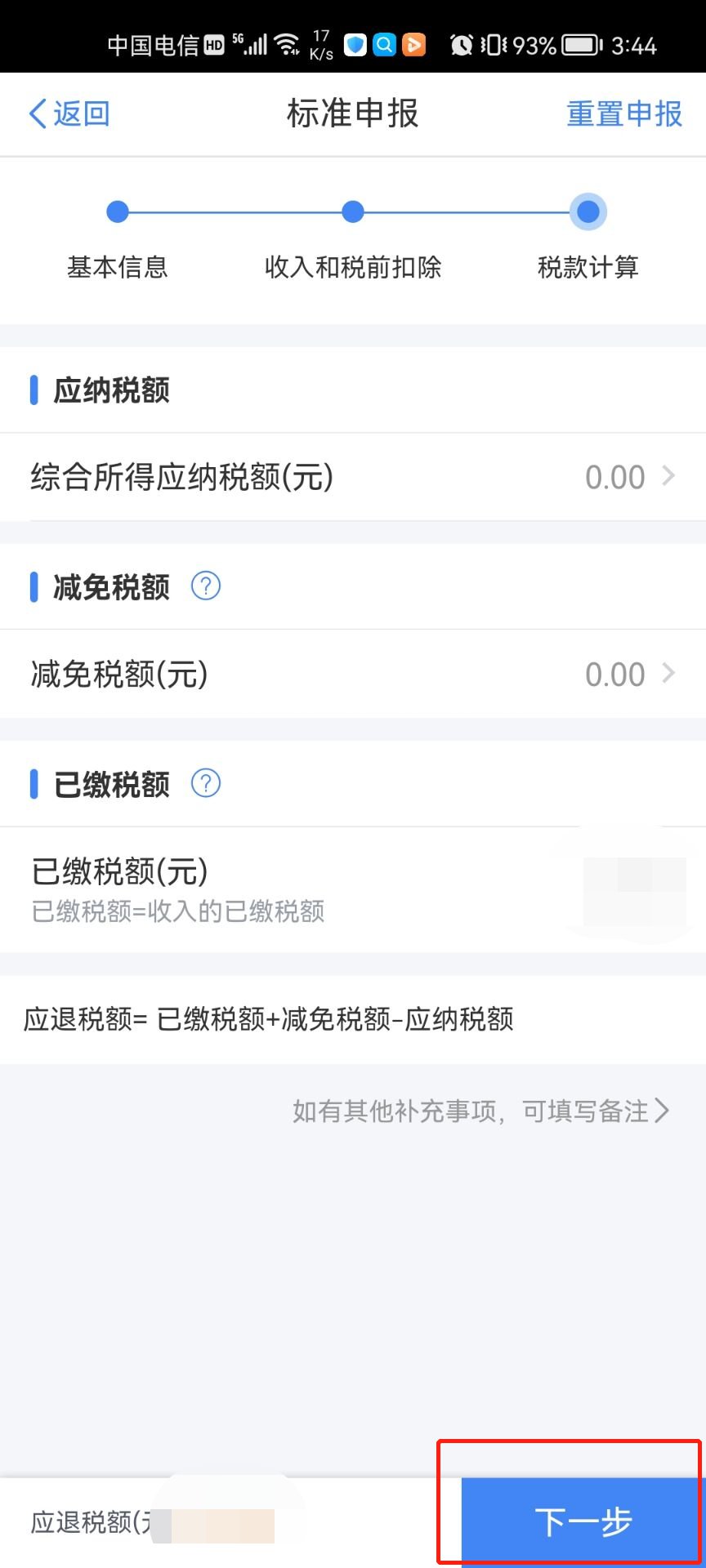The height and width of the screenshot is (1568, 706).
Task: Tap 重置申报 to reset declaration
Action: click(624, 114)
